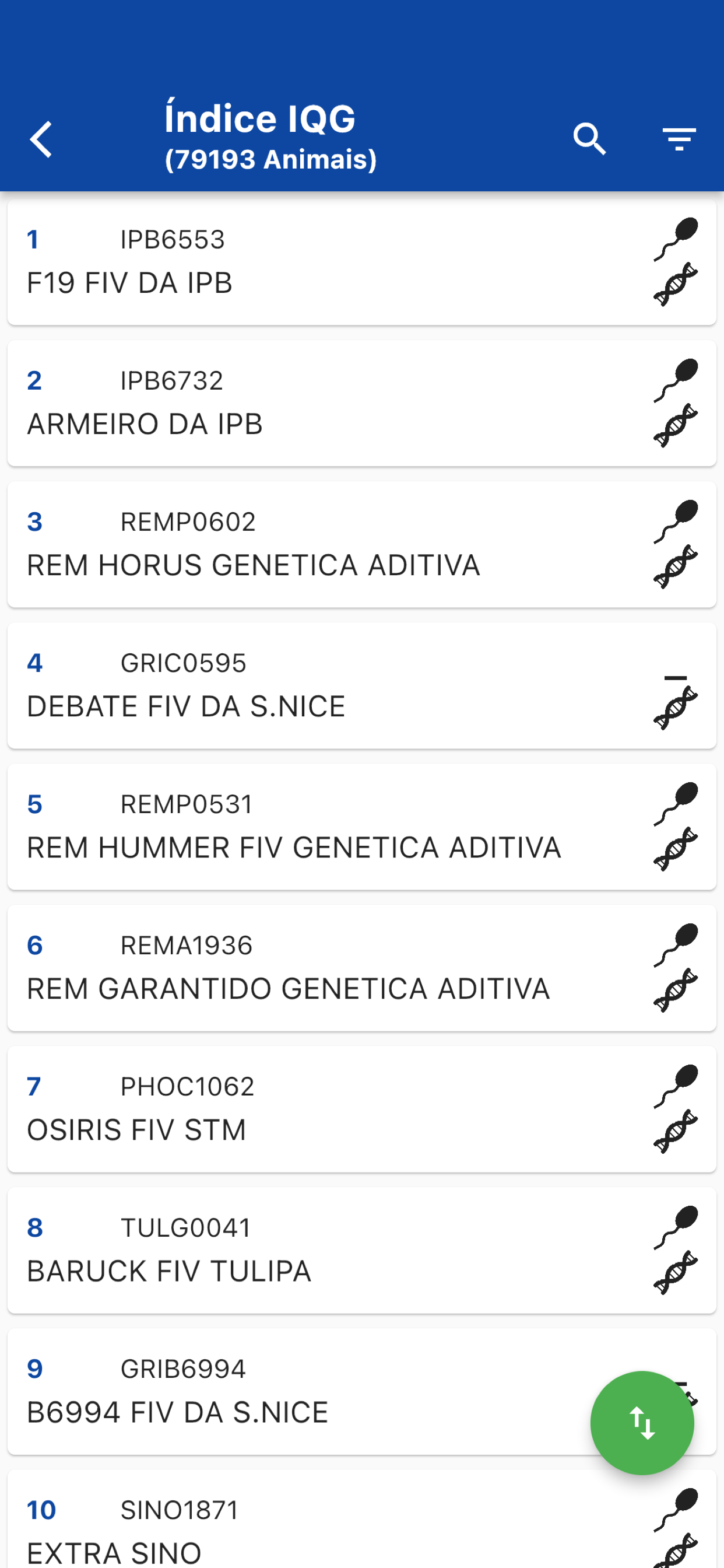Tap the green sort order button
Viewport: 724px width, 1568px height.
click(x=642, y=1423)
